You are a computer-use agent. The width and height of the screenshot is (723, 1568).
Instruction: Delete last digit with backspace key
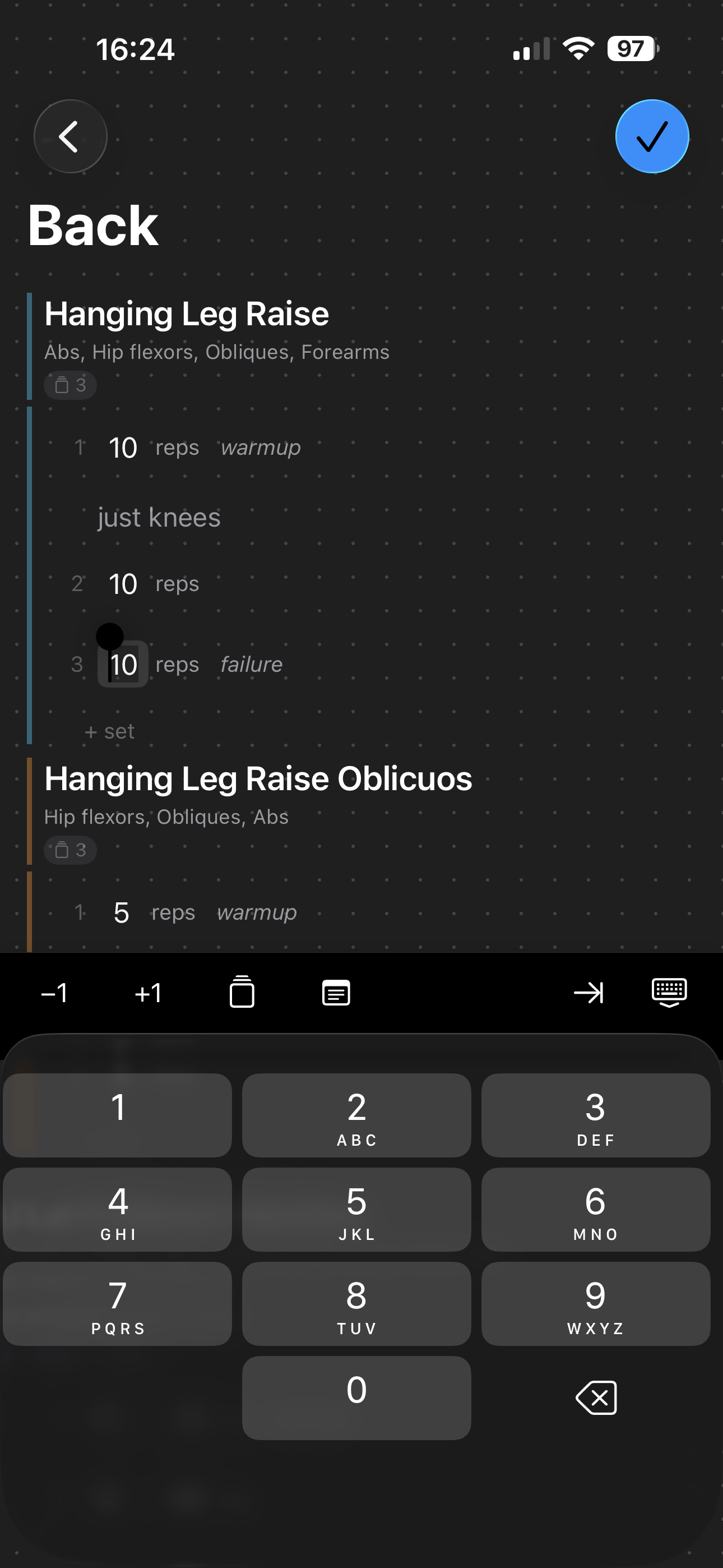click(596, 1398)
